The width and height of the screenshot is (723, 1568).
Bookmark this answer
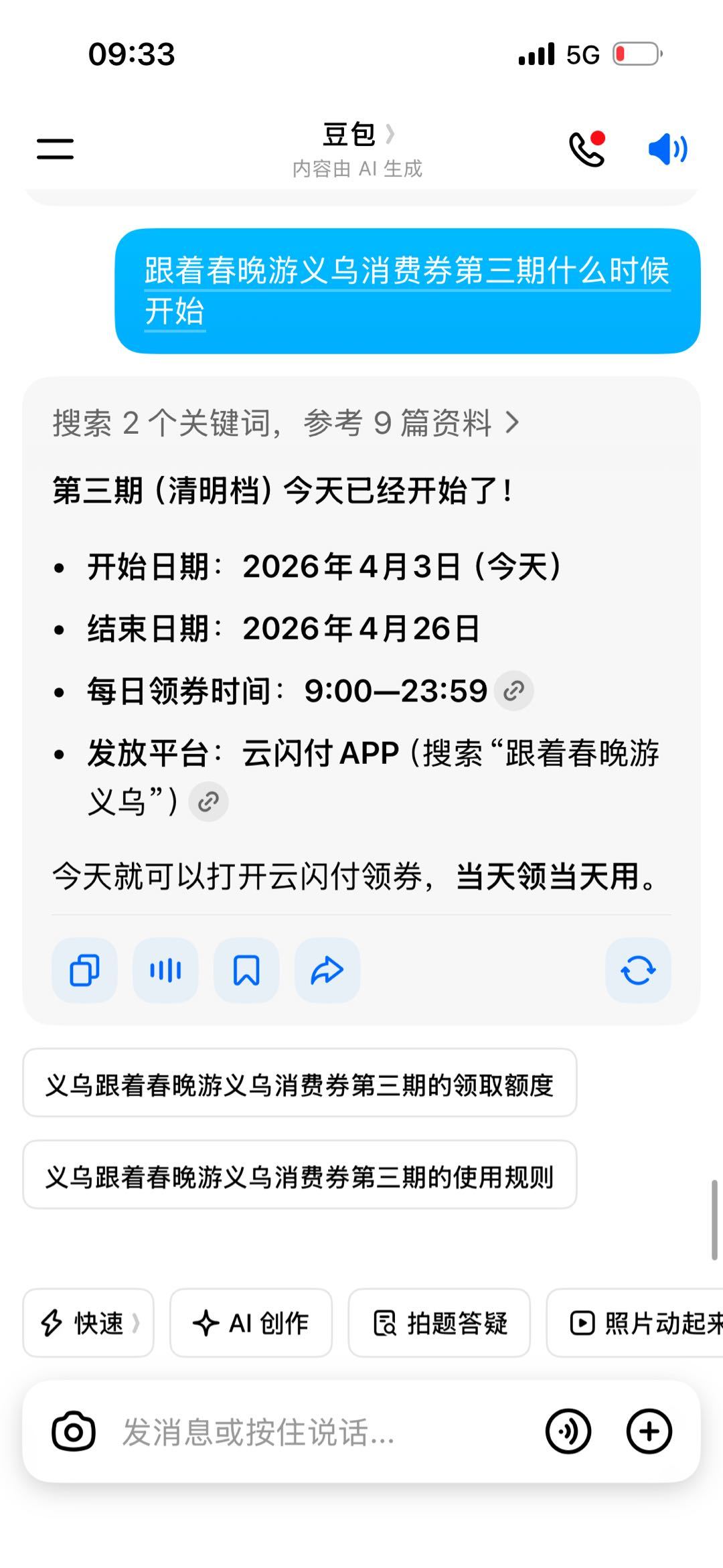click(246, 970)
